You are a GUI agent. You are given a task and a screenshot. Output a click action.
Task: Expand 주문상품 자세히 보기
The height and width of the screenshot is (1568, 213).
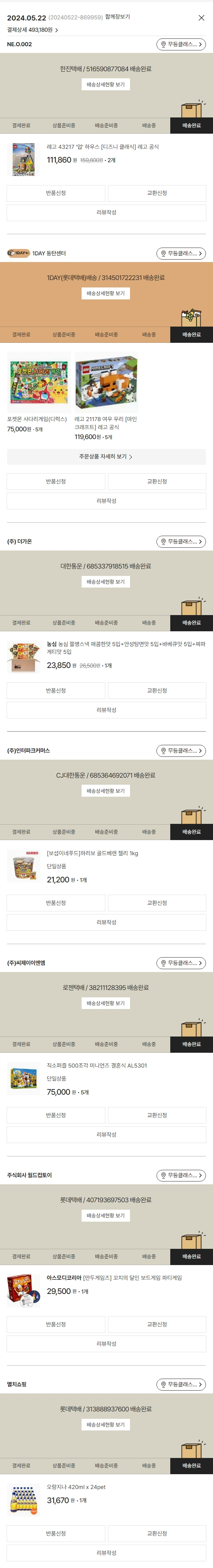[106, 456]
